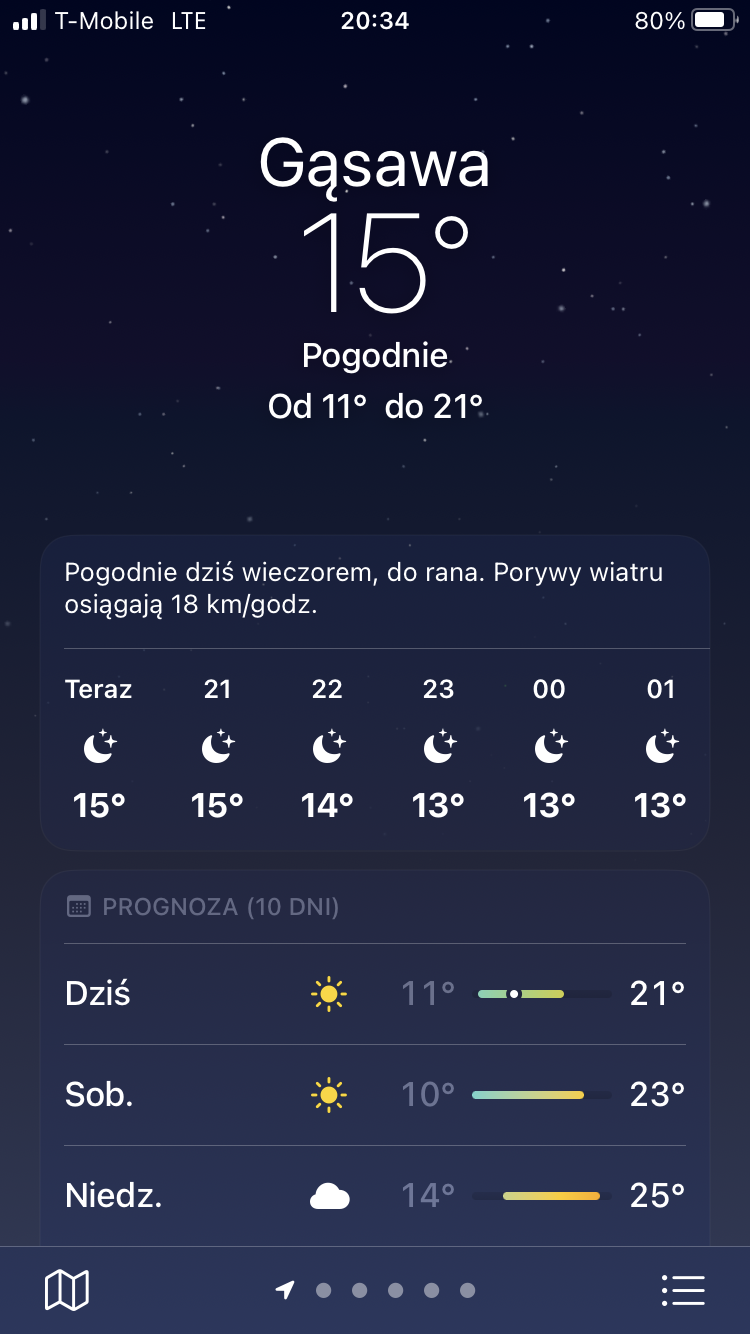The image size is (750, 1334).
Task: Open the weather map
Action: coord(67,1290)
